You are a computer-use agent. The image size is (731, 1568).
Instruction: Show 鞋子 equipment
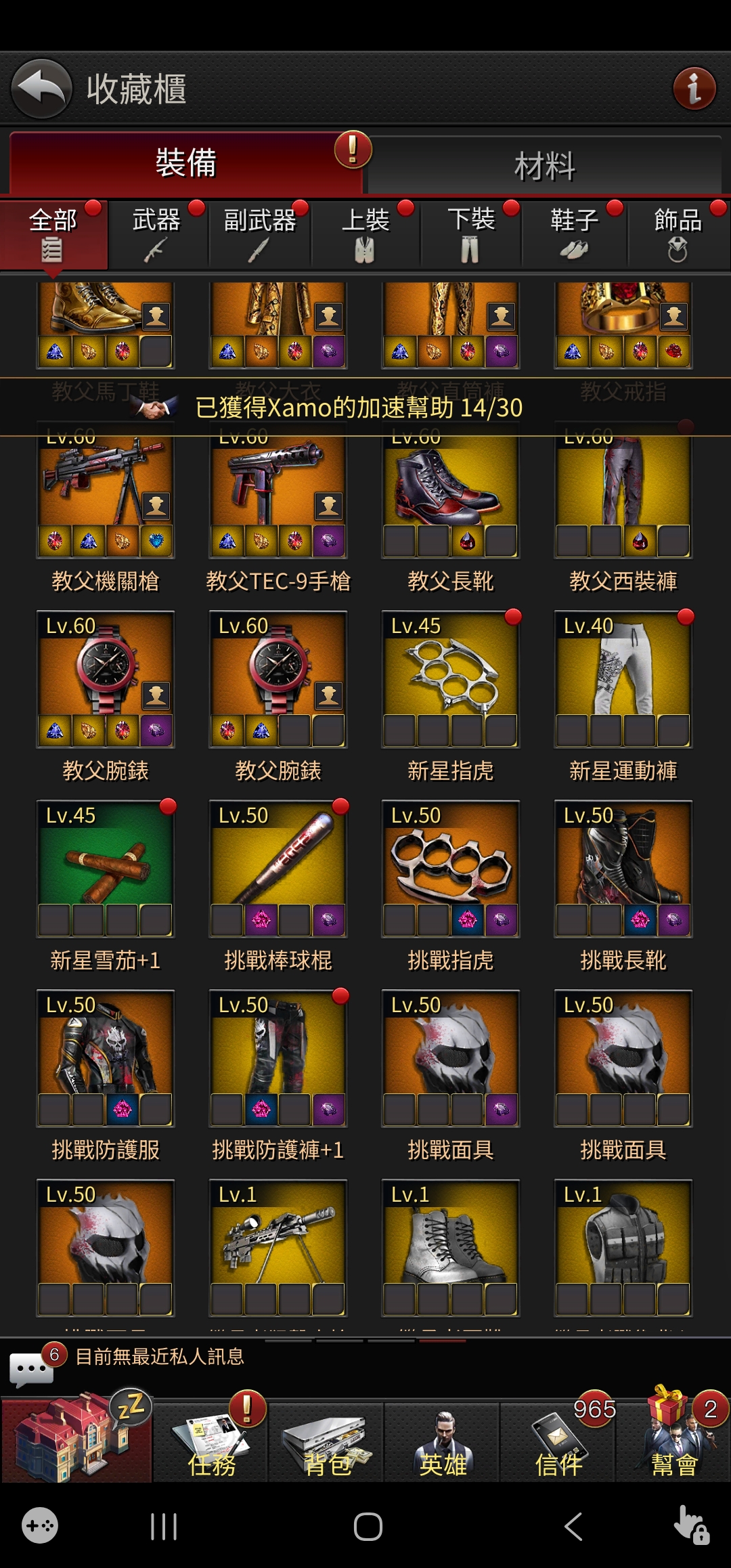[x=574, y=234]
